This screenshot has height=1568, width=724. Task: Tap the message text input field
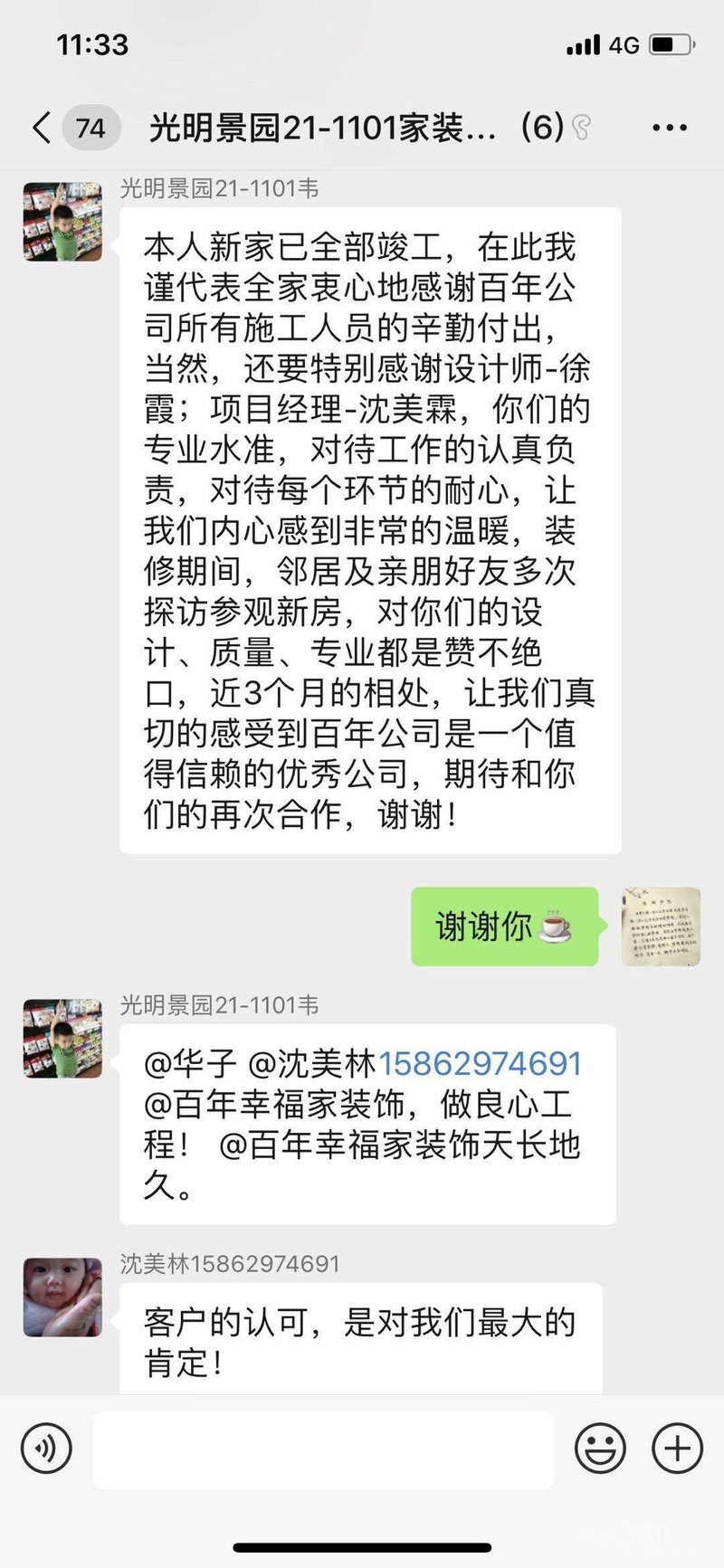[x=323, y=1449]
